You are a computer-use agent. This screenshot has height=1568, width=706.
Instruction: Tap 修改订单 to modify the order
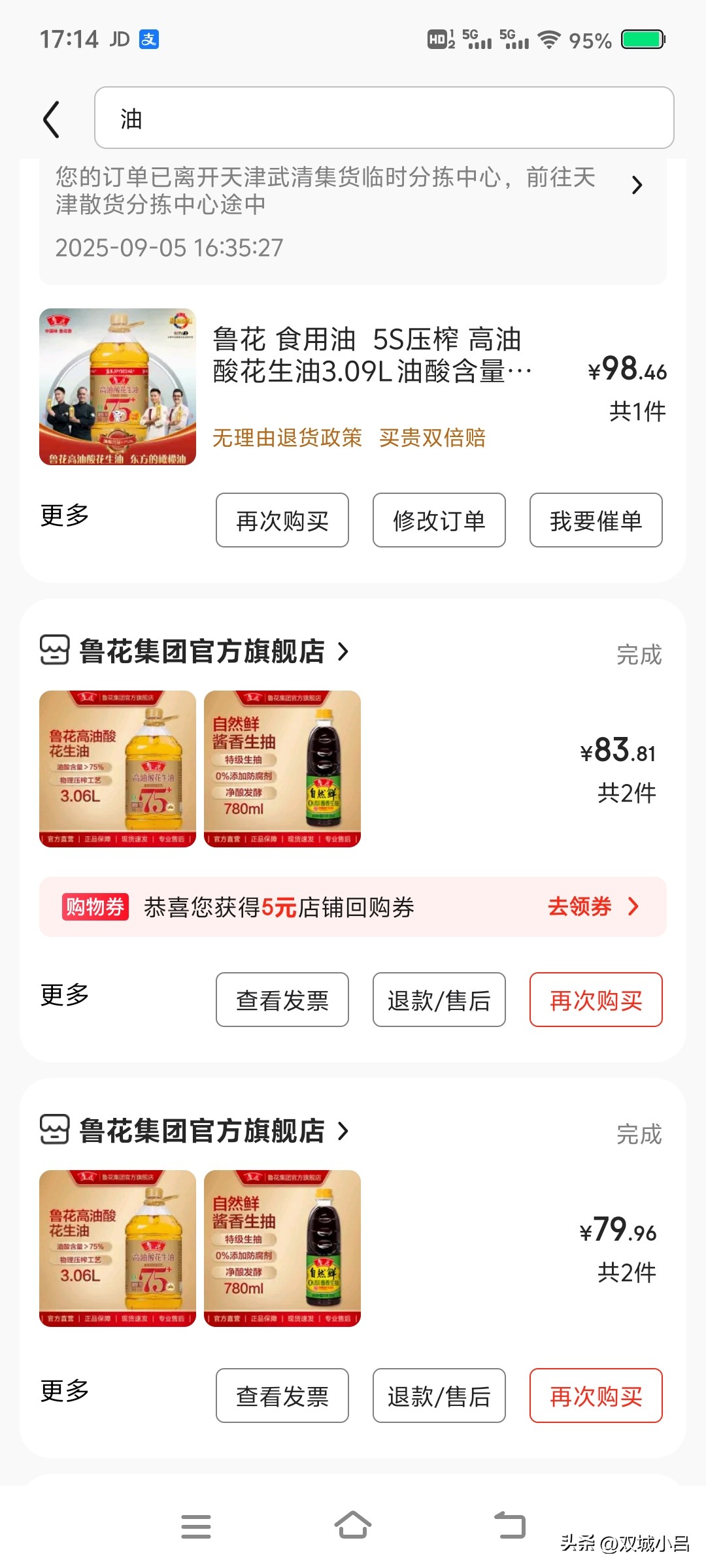pyautogui.click(x=439, y=520)
